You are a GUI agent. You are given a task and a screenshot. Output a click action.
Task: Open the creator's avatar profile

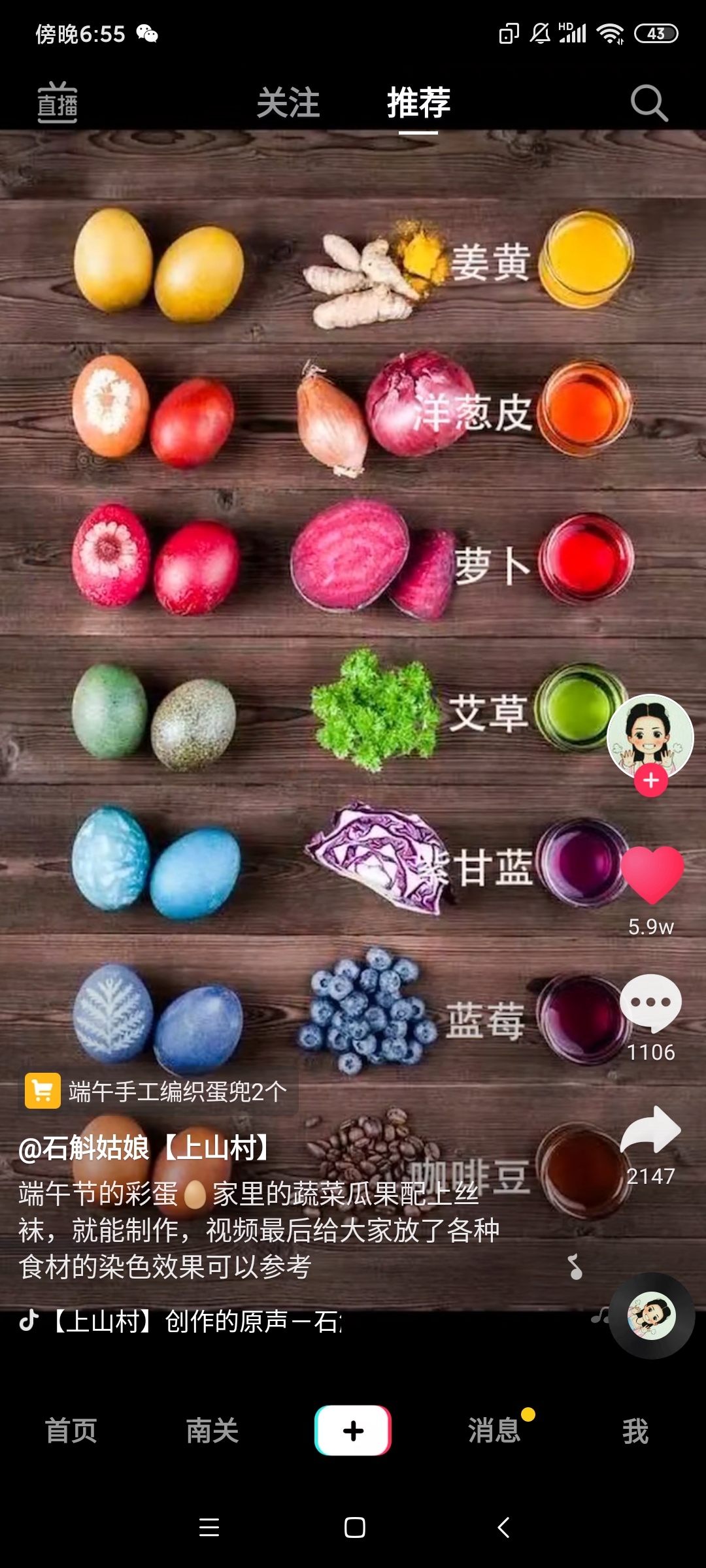pyautogui.click(x=650, y=735)
